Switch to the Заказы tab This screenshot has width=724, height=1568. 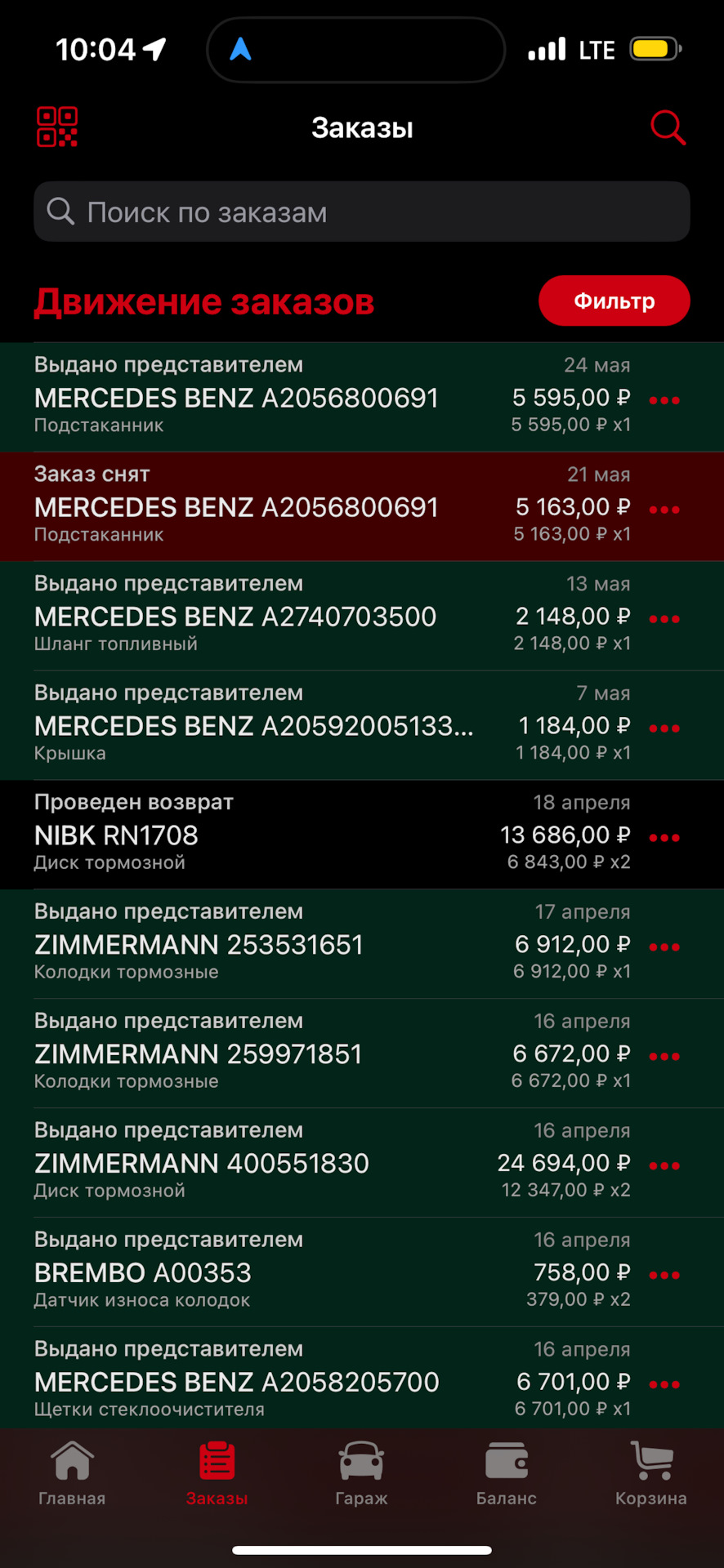tap(217, 1474)
